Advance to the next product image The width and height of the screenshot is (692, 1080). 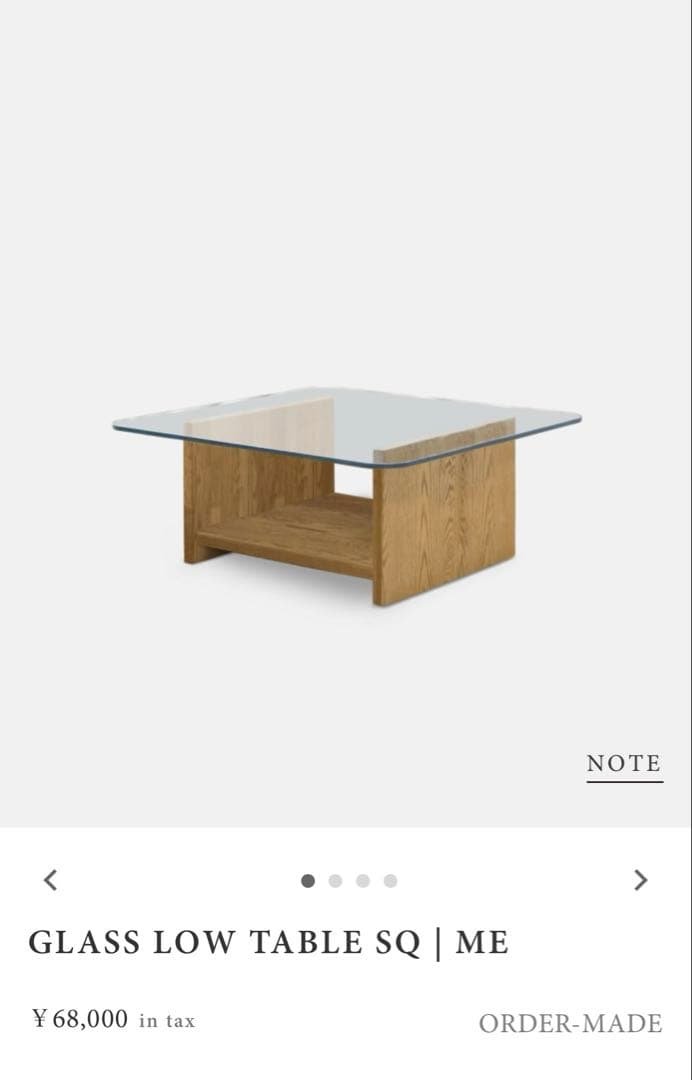[641, 880]
